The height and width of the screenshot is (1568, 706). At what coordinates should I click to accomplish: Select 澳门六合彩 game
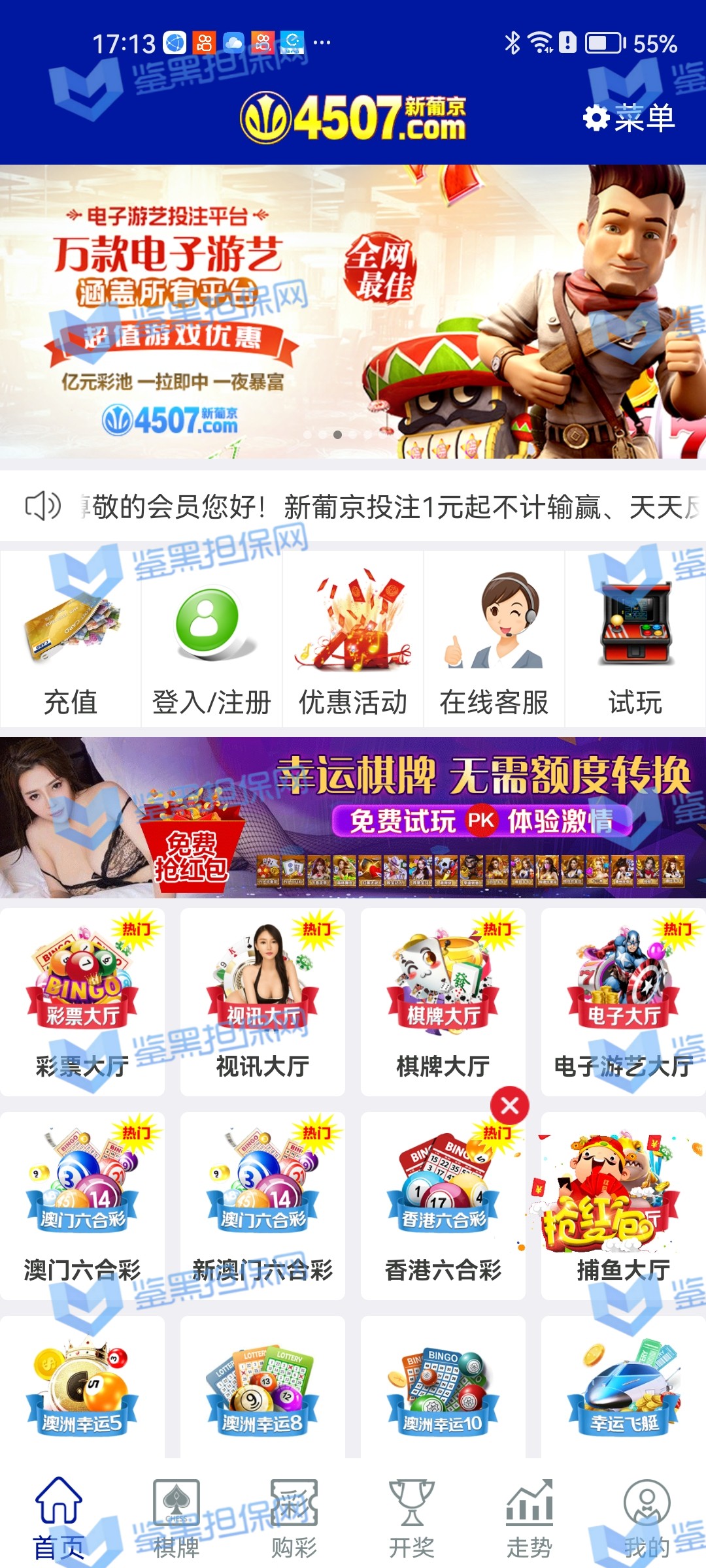point(82,1205)
